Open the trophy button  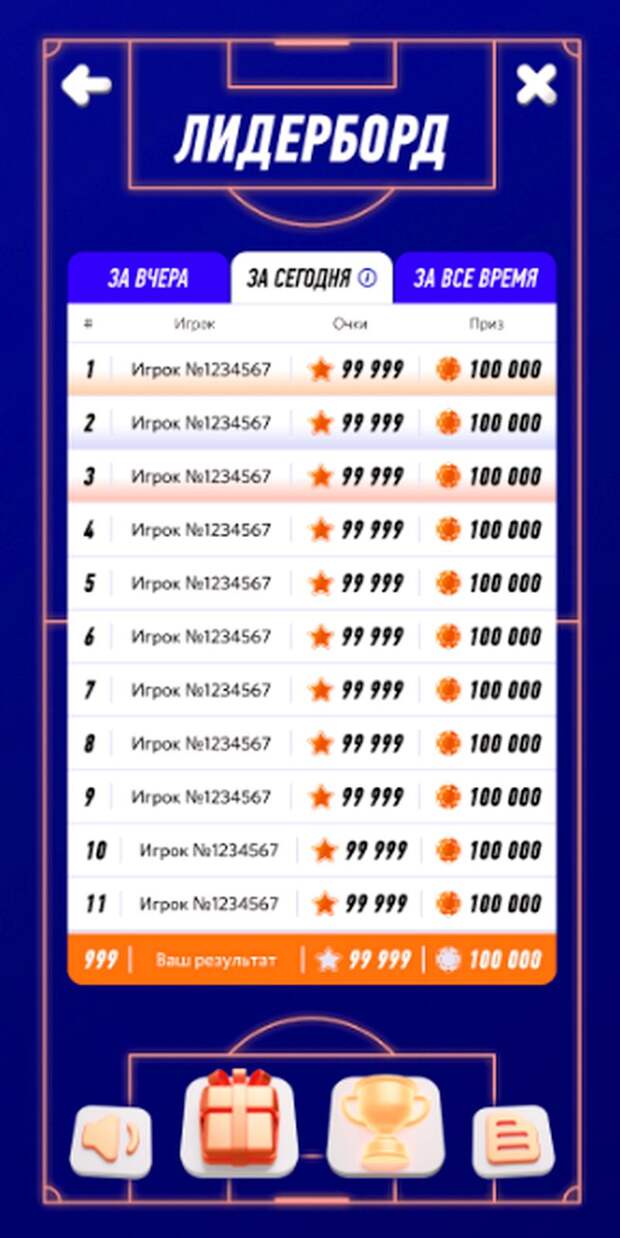(x=385, y=1126)
